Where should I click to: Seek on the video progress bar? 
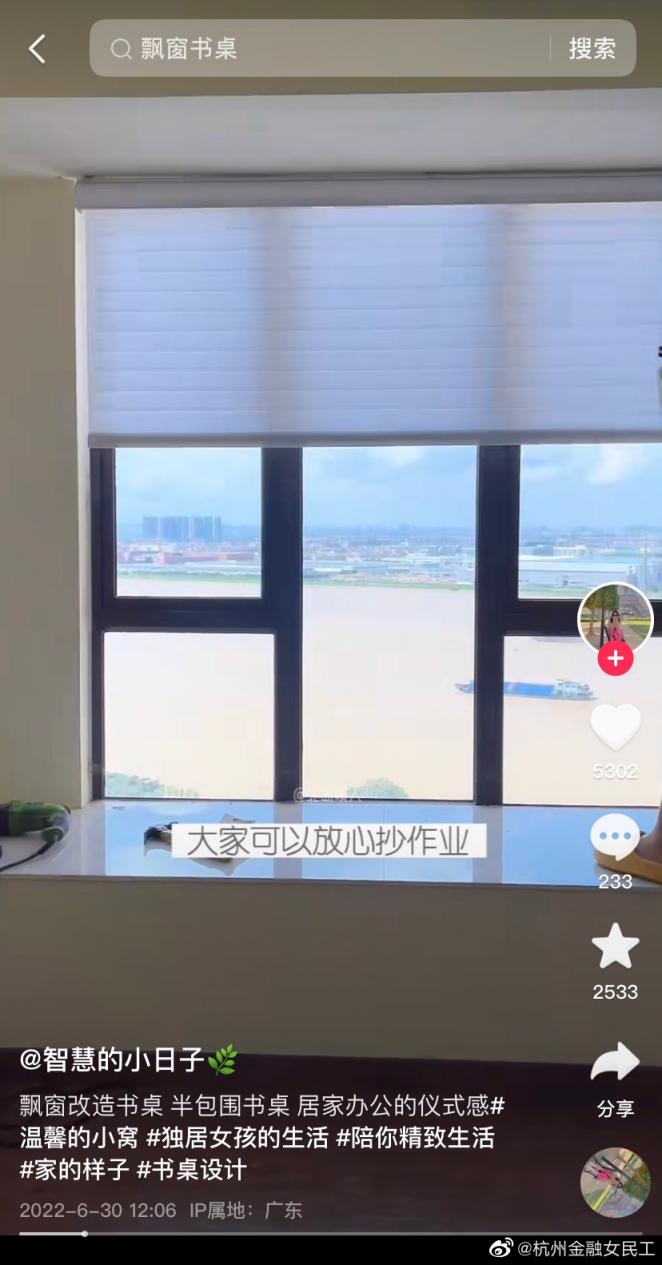[330, 1233]
